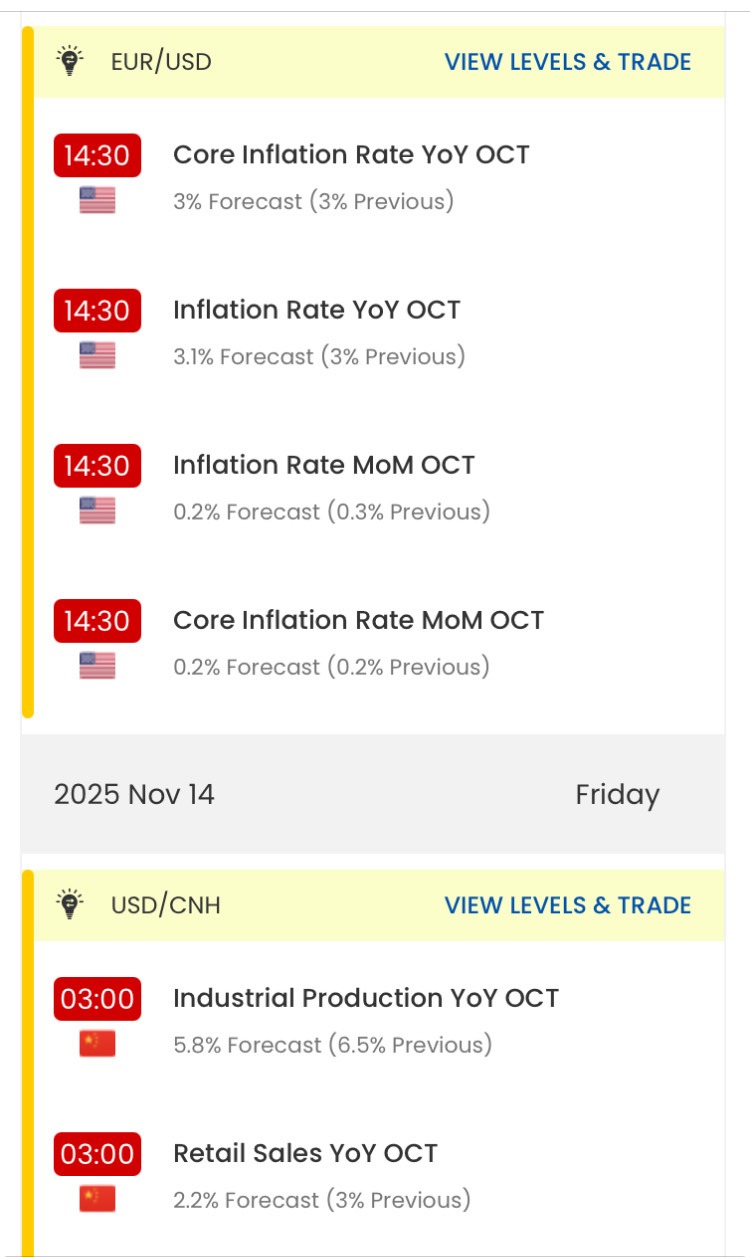Select the Inflation Rate MoM OCT event
Viewport: 750px width, 1257px height.
point(323,465)
